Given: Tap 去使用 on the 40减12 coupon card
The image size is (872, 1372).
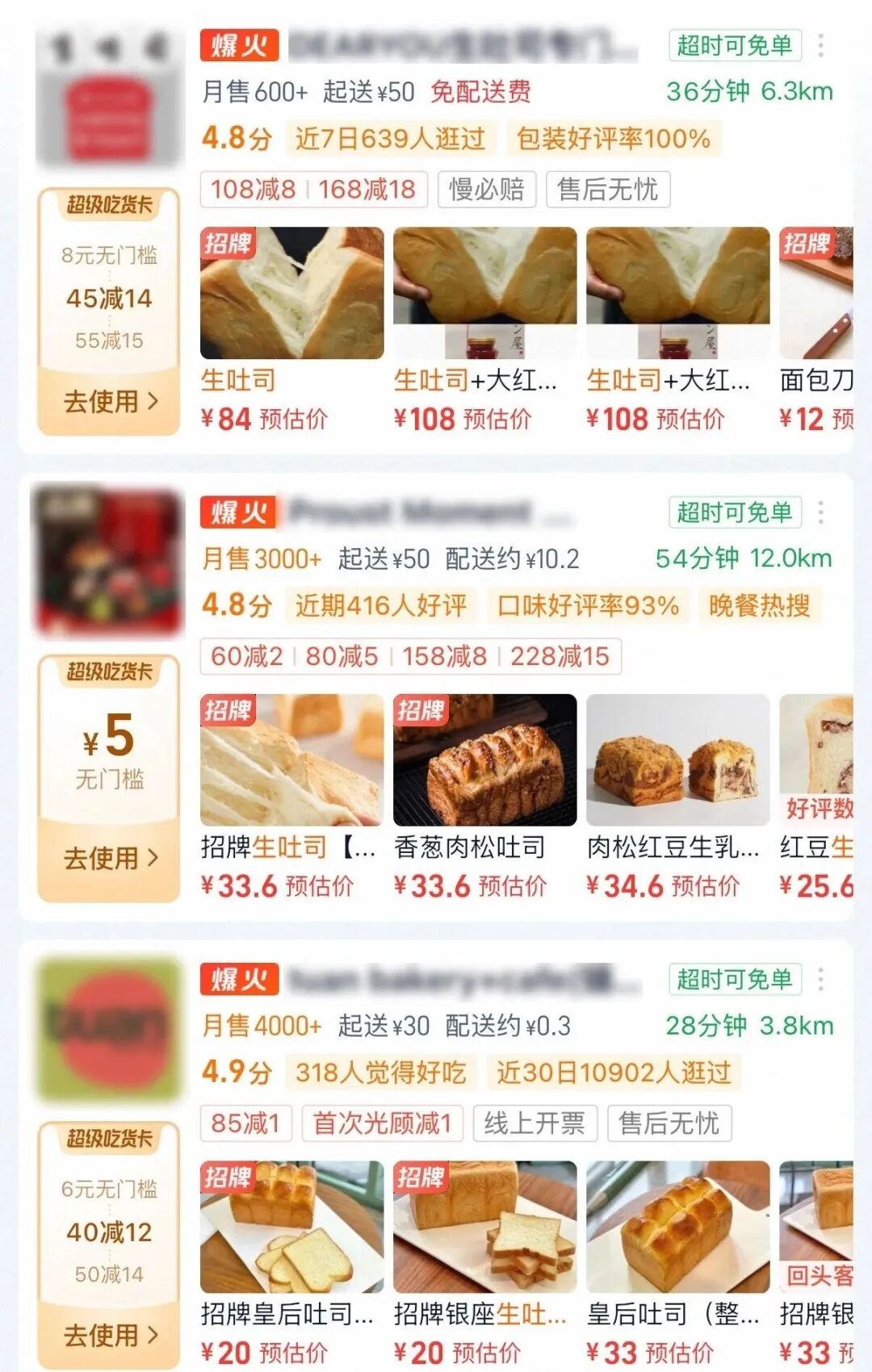Looking at the screenshot, I should (x=109, y=1335).
